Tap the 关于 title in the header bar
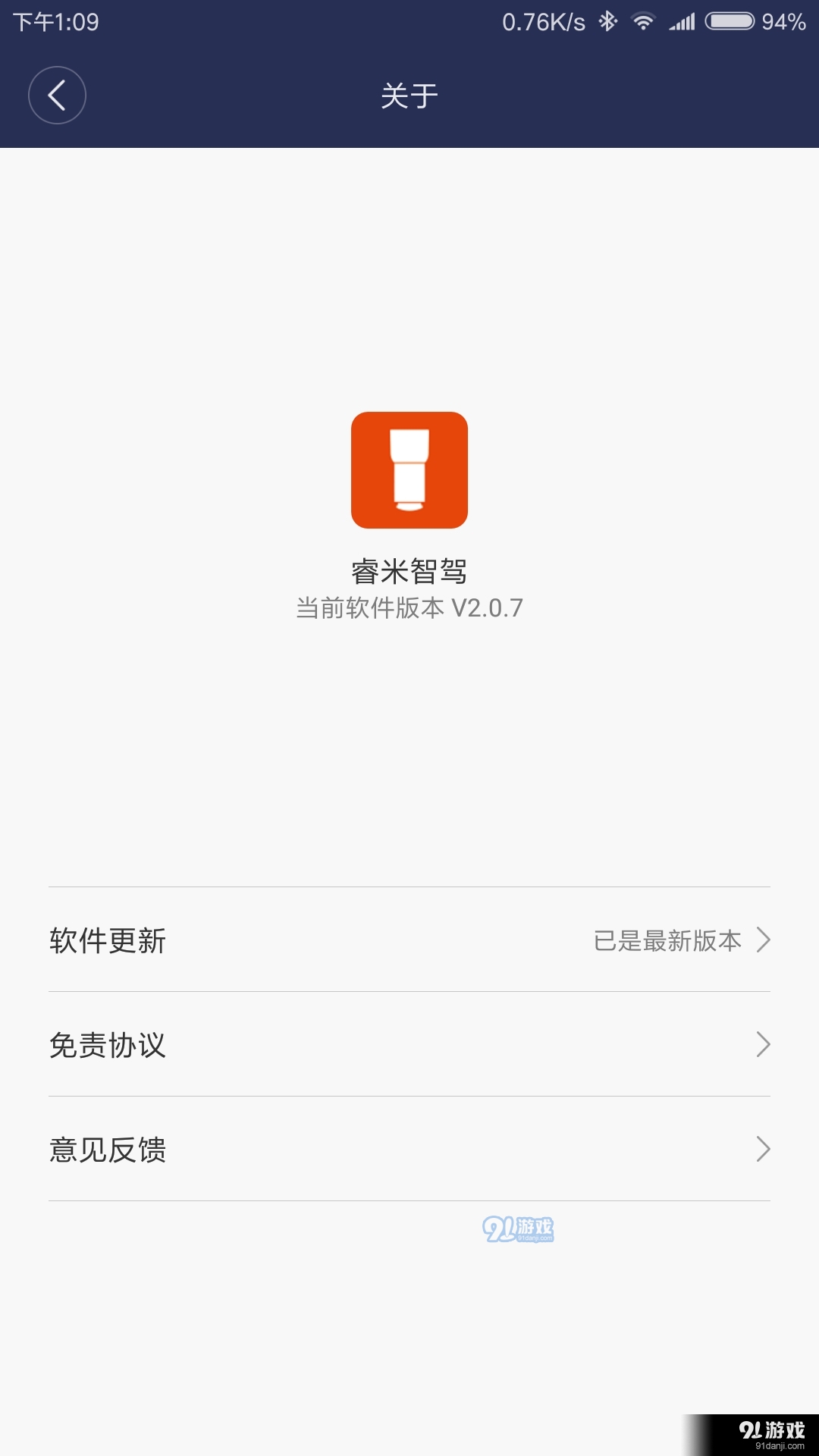Screen dimensions: 819x1456 pos(409,96)
